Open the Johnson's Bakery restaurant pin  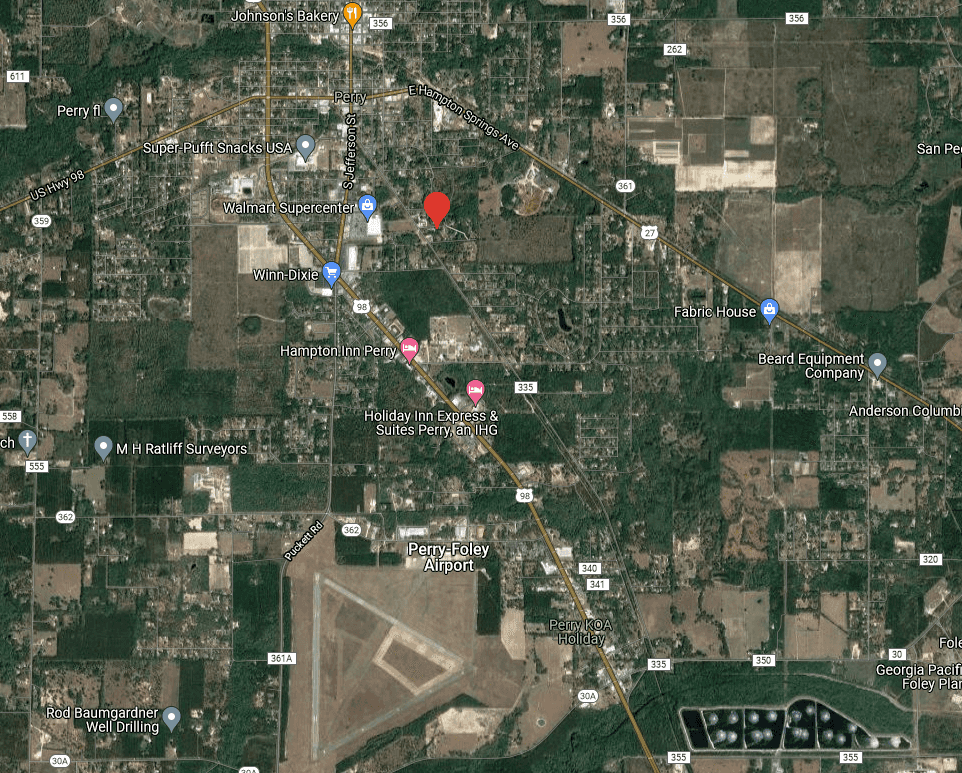tap(351, 14)
